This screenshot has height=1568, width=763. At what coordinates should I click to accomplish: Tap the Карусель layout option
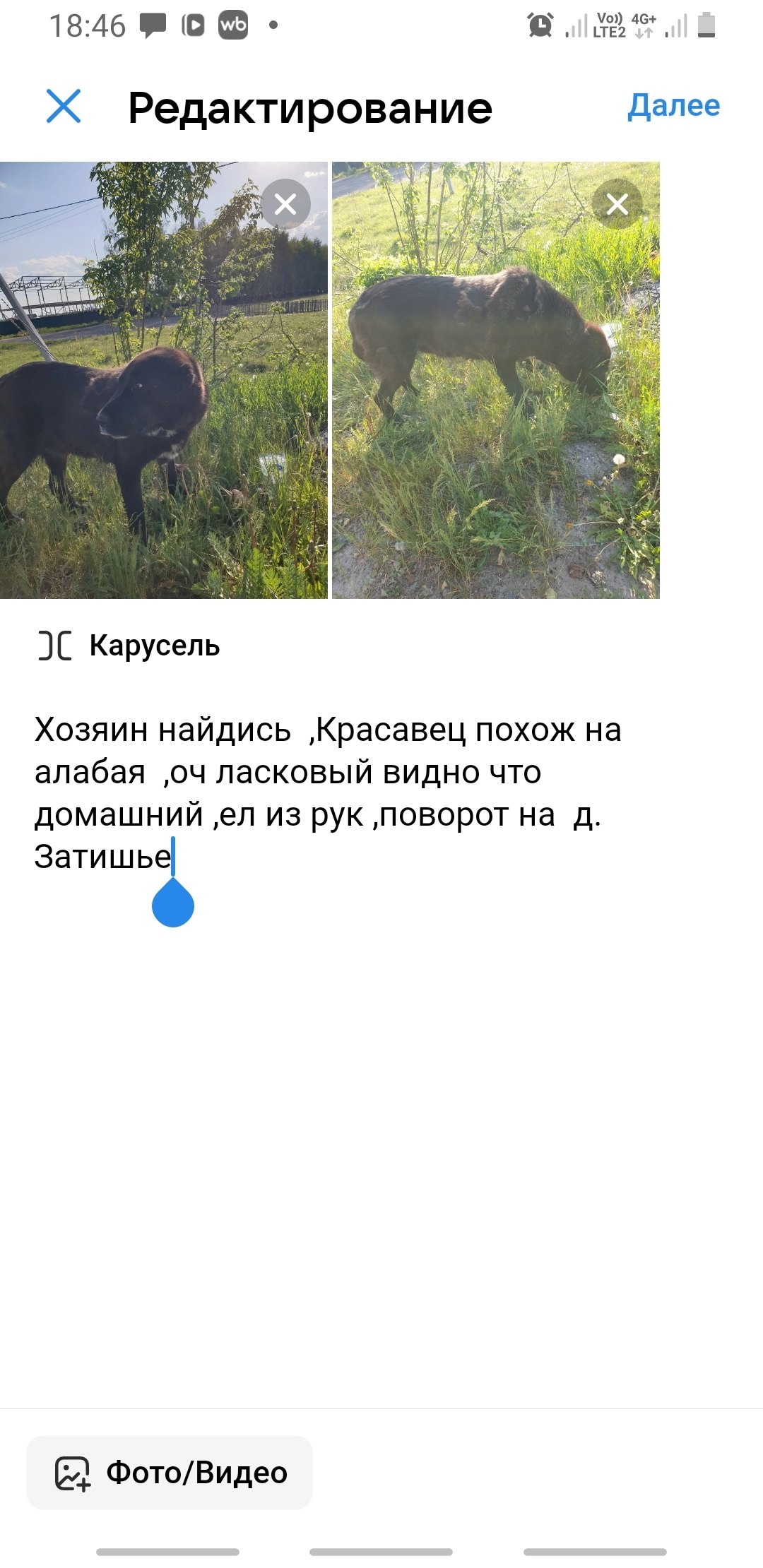point(130,646)
